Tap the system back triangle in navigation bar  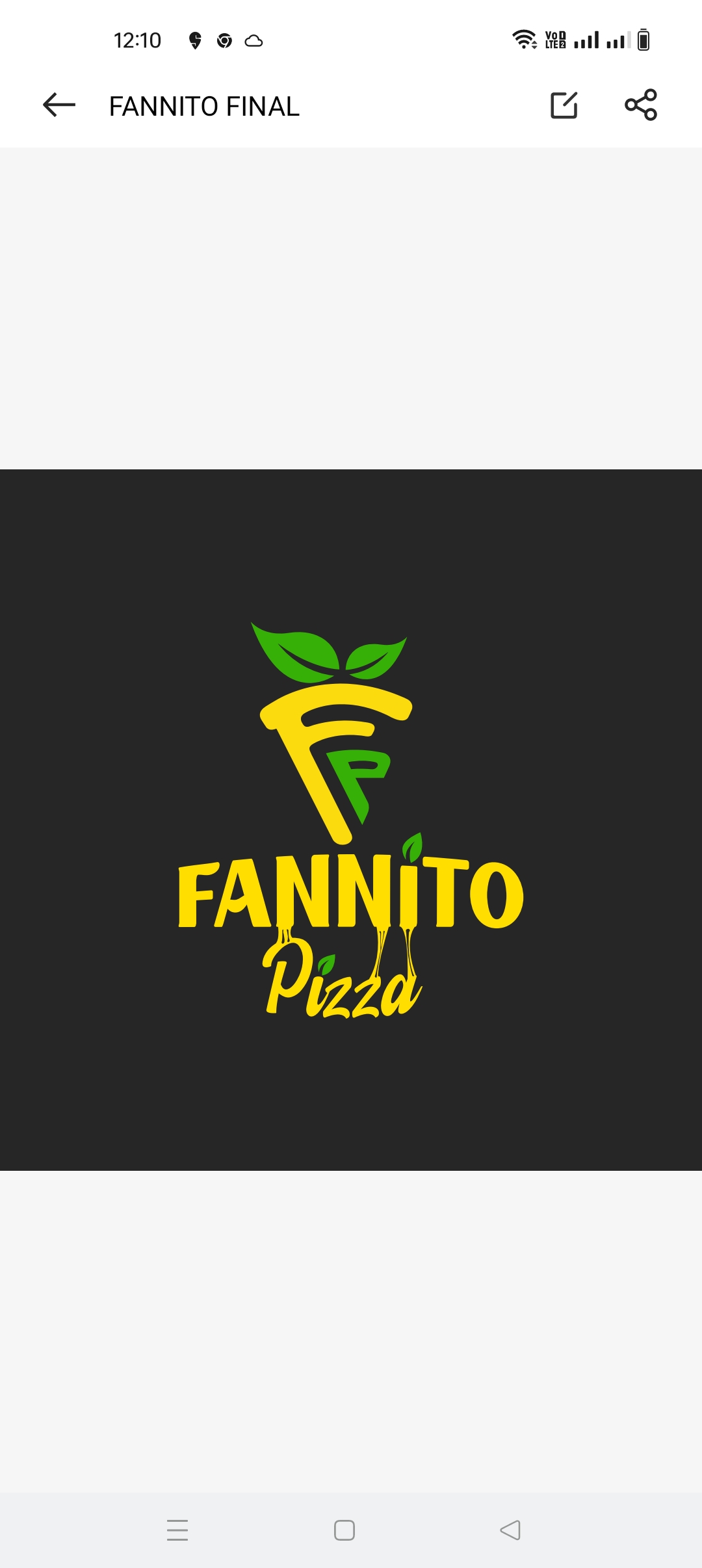point(510,1530)
